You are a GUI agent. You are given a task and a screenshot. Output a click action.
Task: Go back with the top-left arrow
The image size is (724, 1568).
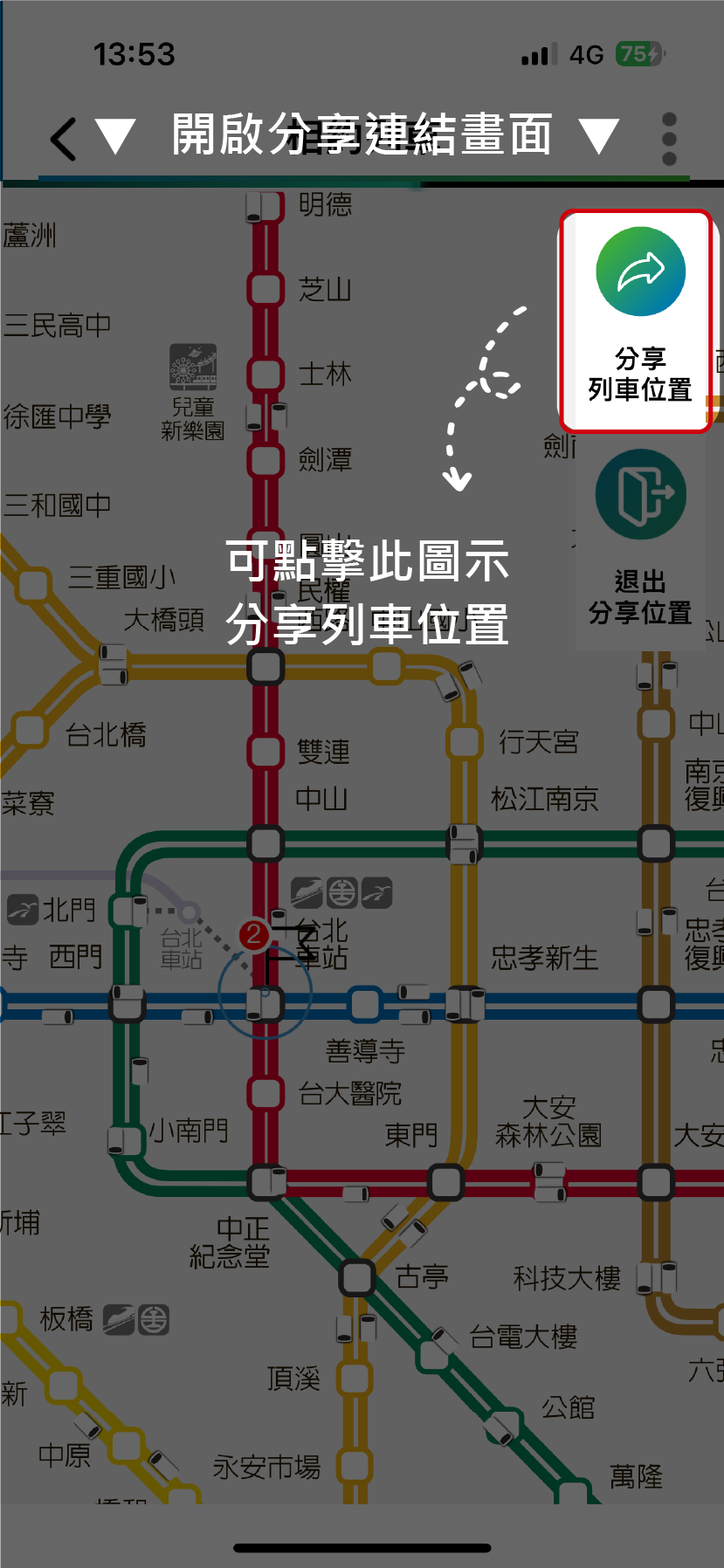point(63,139)
